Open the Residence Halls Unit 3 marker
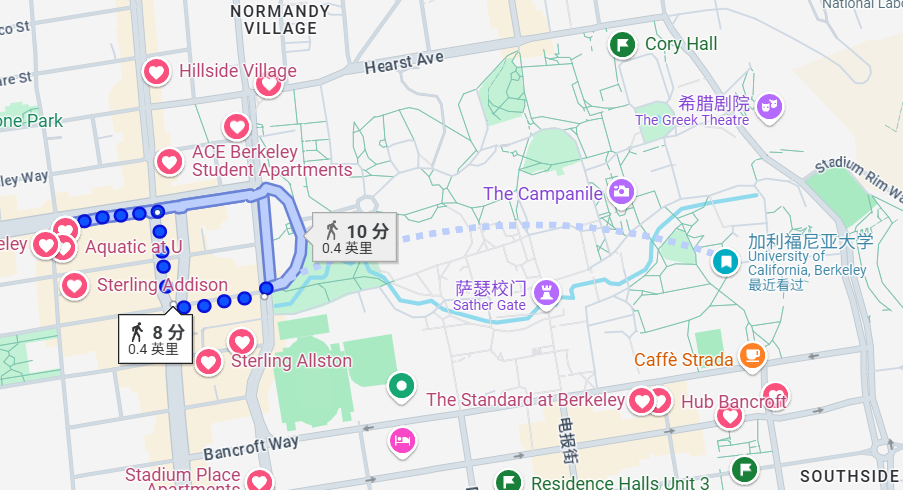 tap(509, 482)
